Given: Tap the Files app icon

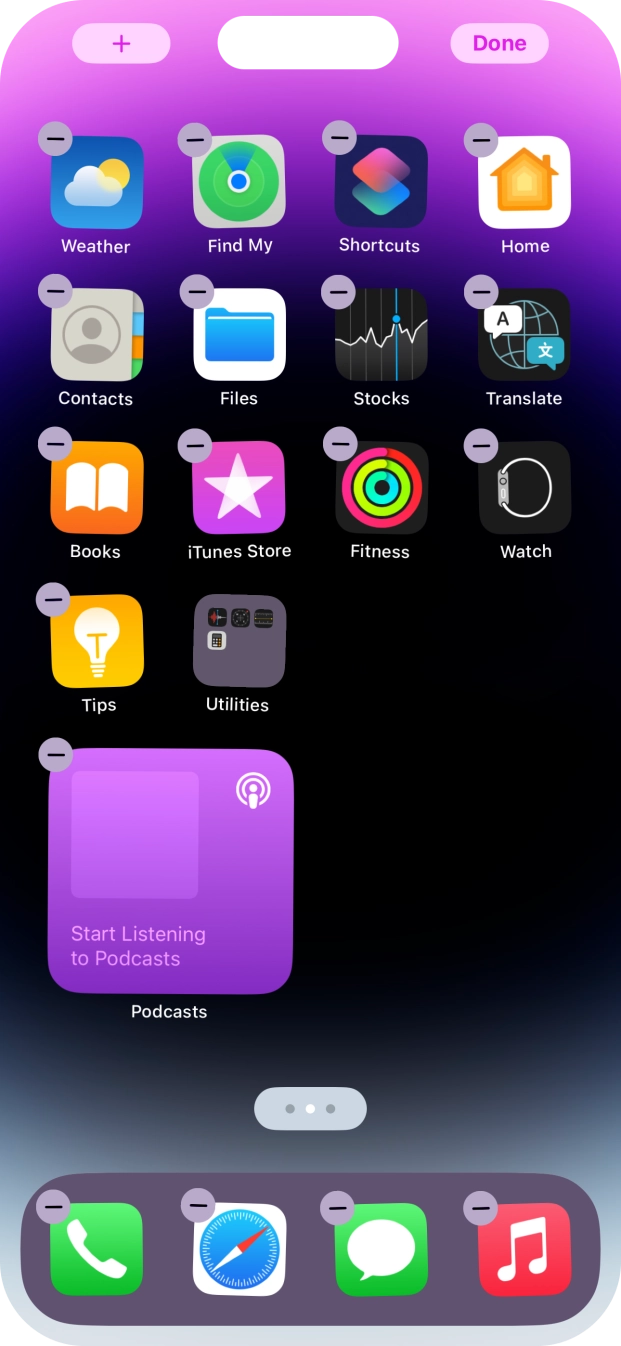Looking at the screenshot, I should coord(239,336).
